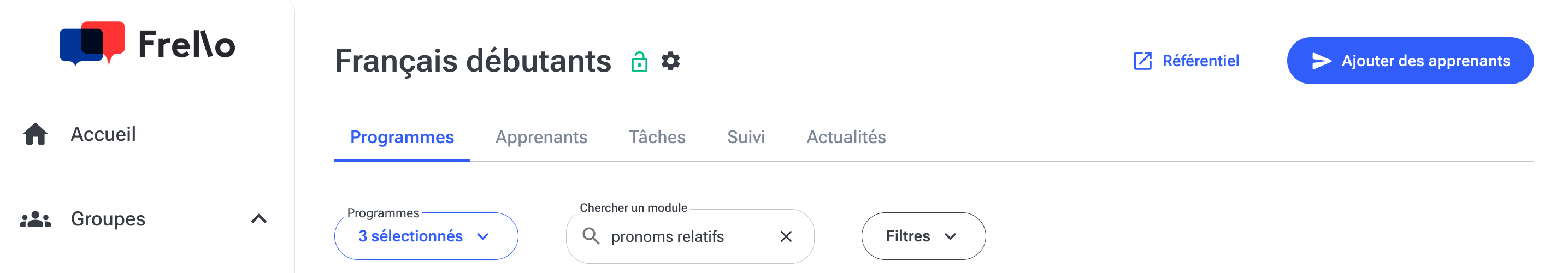The height and width of the screenshot is (273, 1568).
Task: Switch to the Apprenants tab
Action: click(x=540, y=137)
